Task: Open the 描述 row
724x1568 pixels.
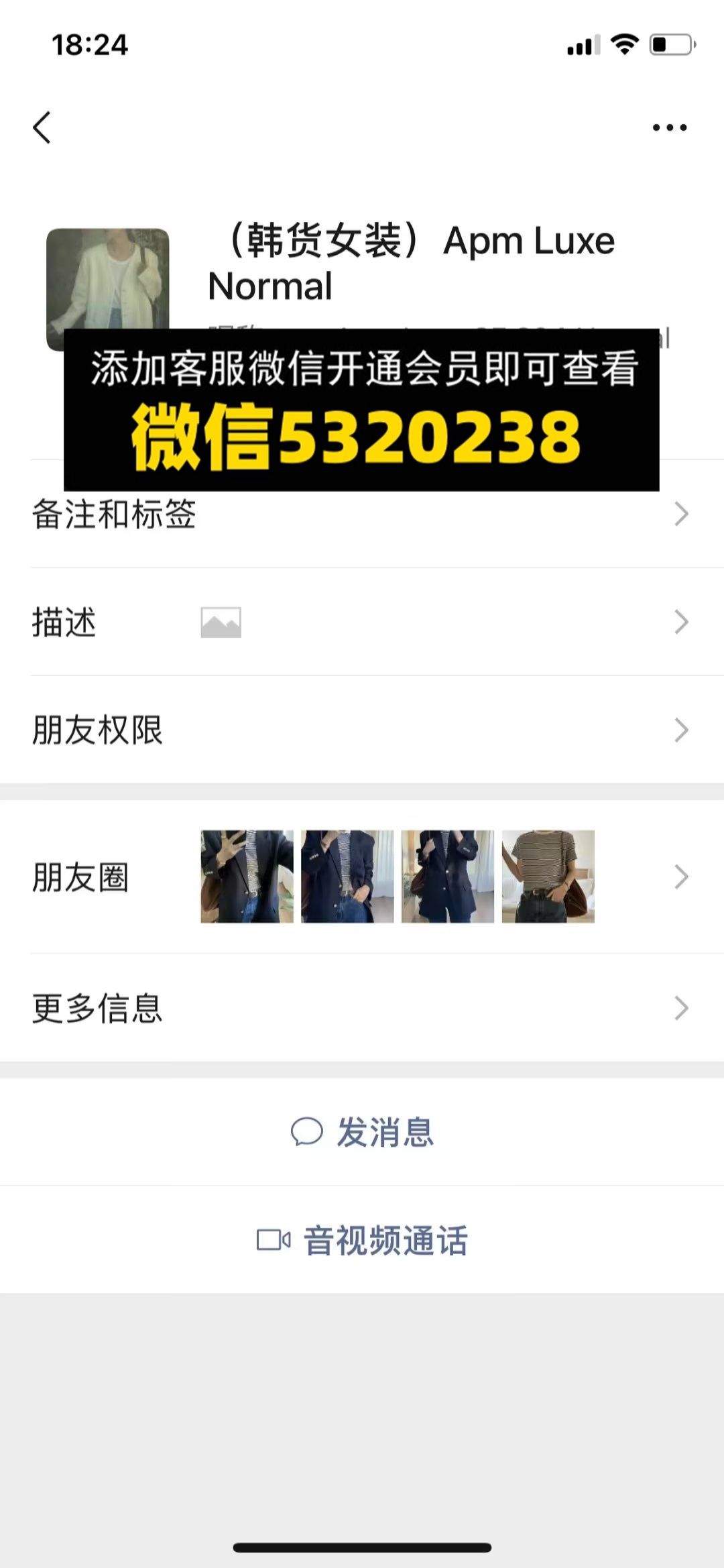Action: (x=362, y=622)
